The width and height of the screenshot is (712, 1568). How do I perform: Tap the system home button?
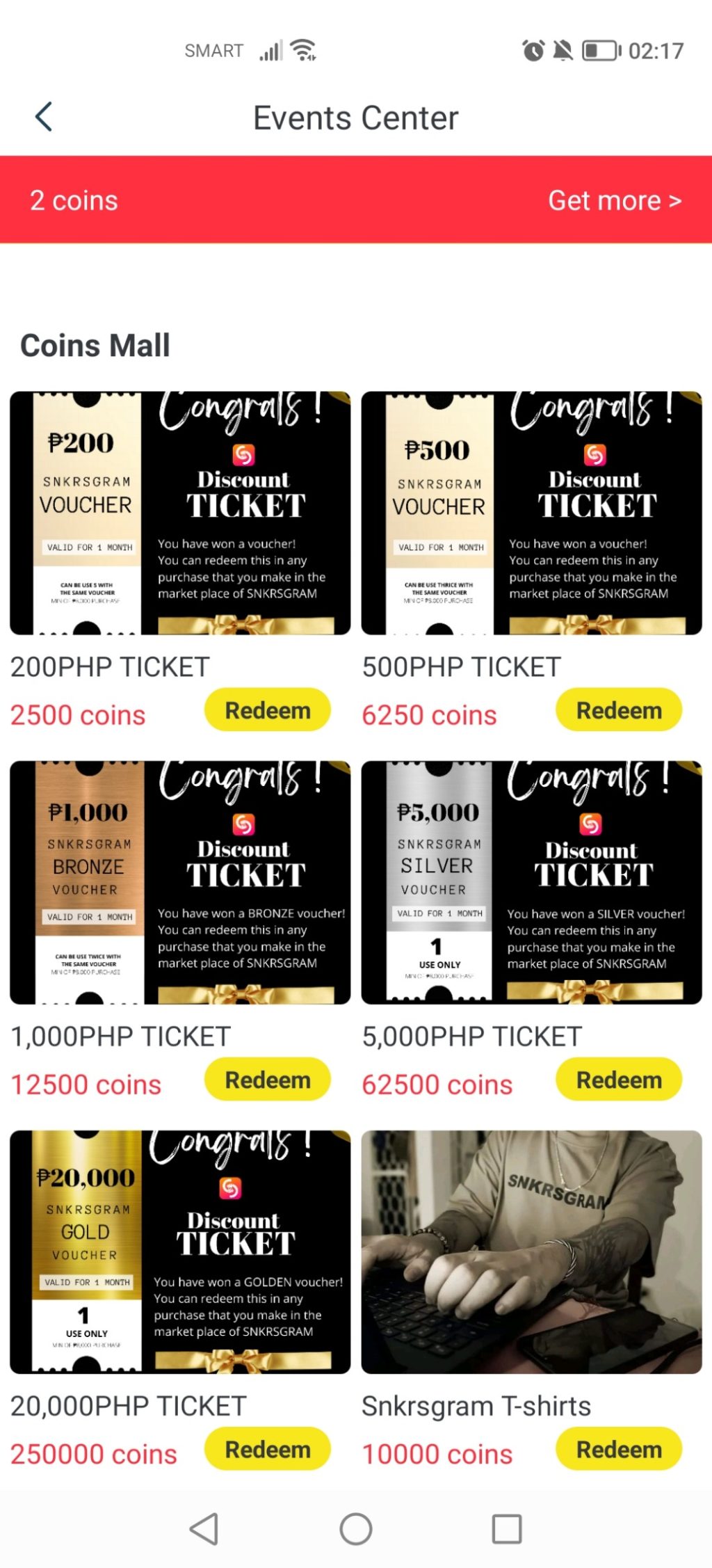point(356,1529)
